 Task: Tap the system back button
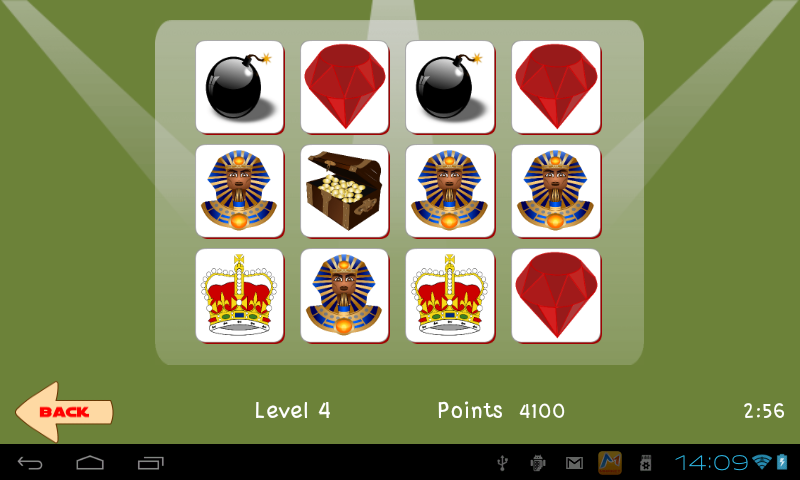[31, 462]
